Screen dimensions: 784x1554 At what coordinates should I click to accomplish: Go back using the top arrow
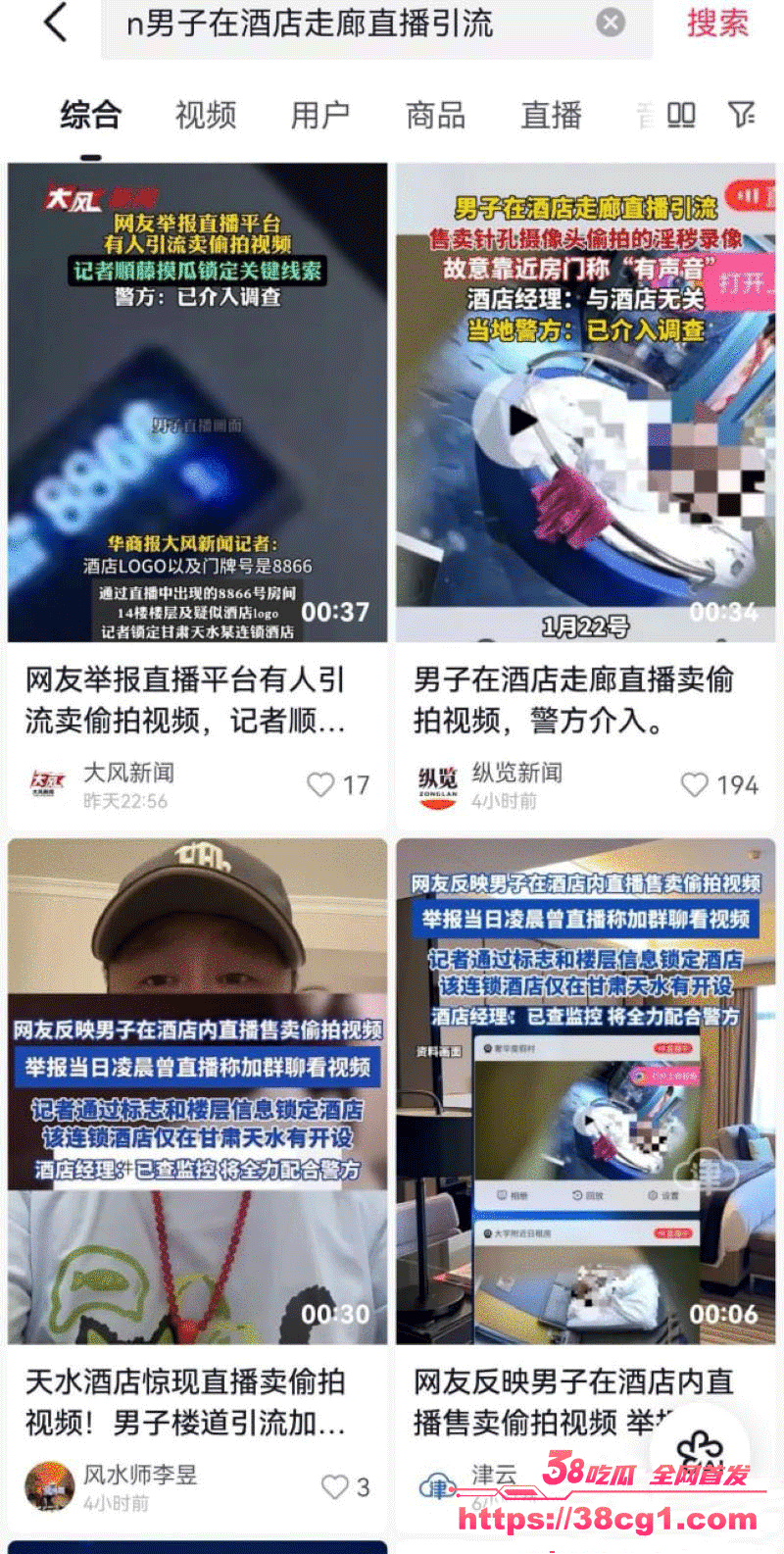coord(56,23)
